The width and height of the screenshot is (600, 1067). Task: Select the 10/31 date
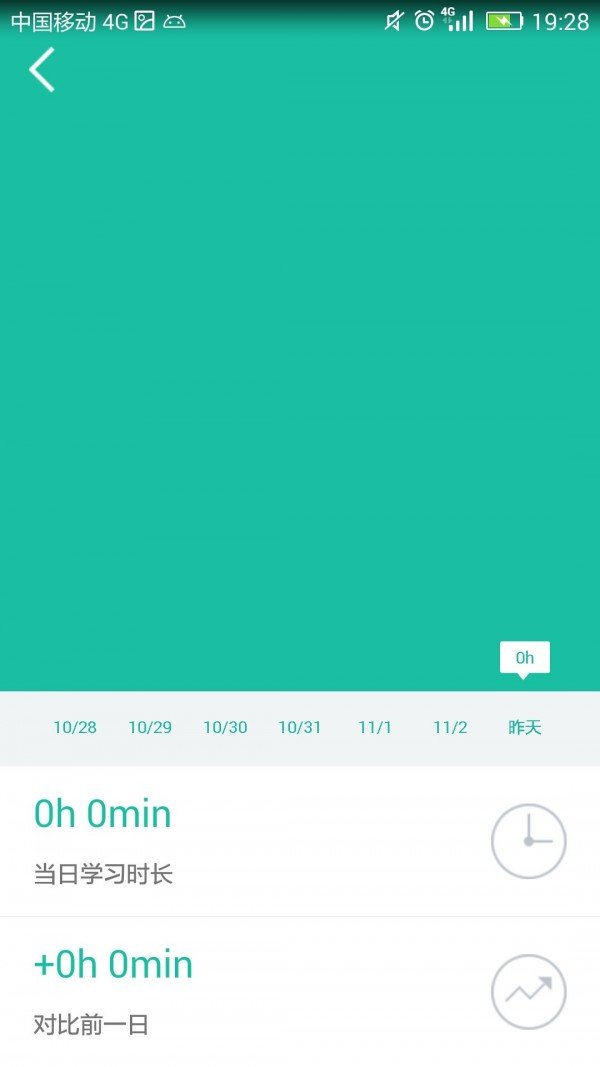tap(300, 727)
